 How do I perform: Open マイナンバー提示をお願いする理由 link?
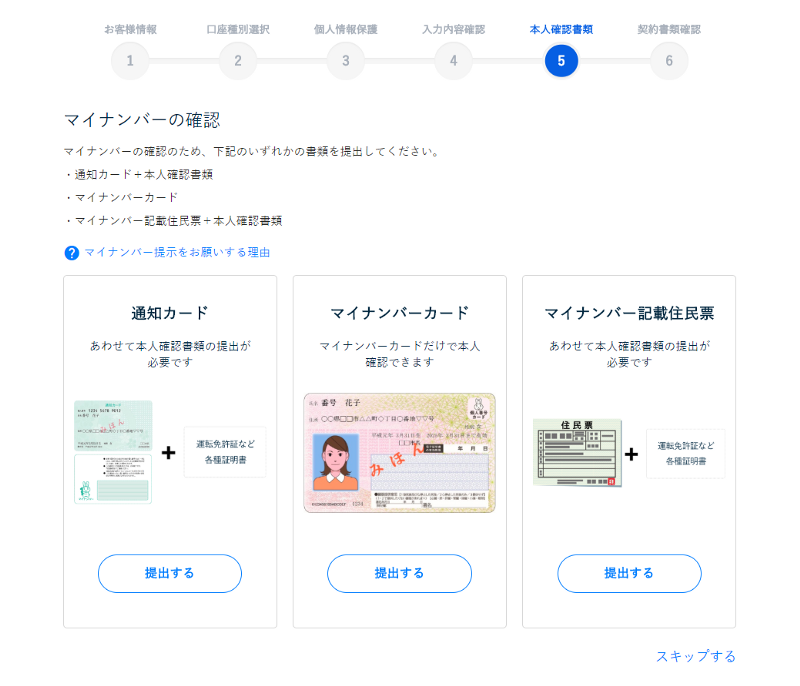[x=176, y=252]
